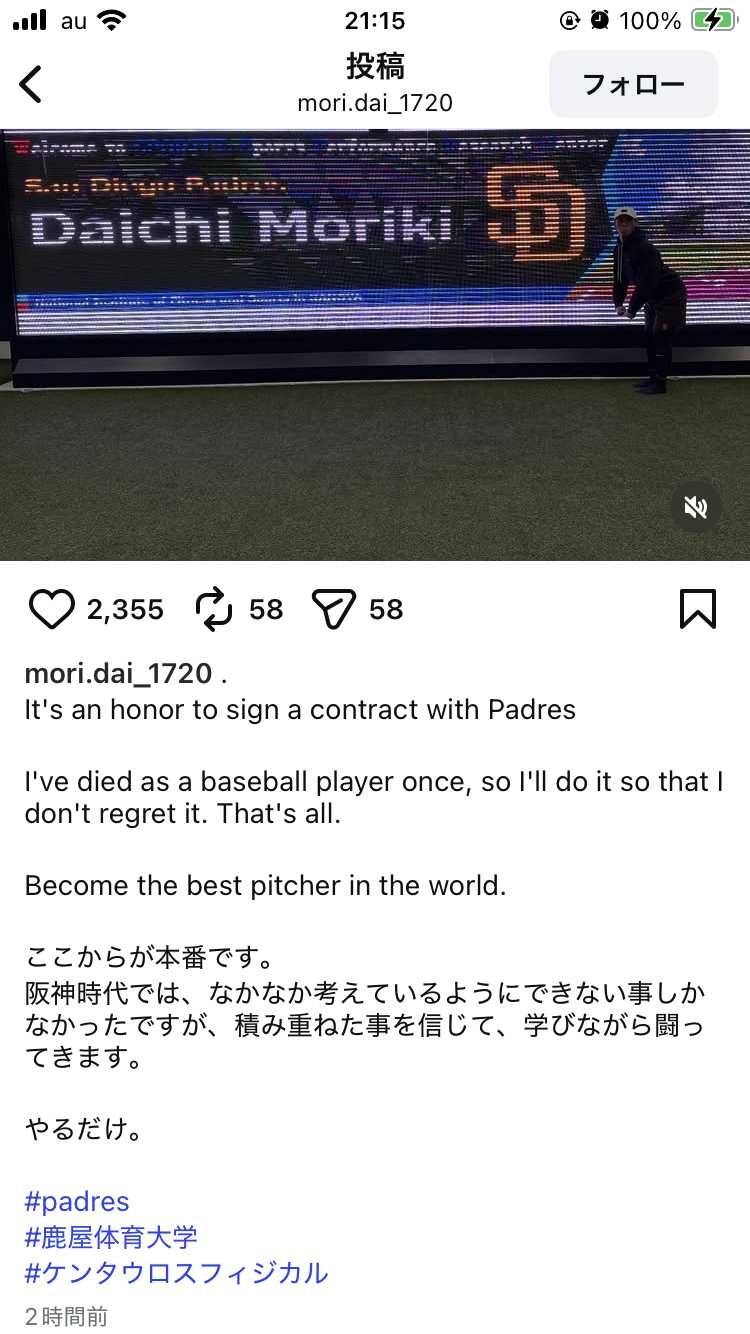Open the #ケンタウロスフィジカル hashtag

pyautogui.click(x=176, y=1273)
